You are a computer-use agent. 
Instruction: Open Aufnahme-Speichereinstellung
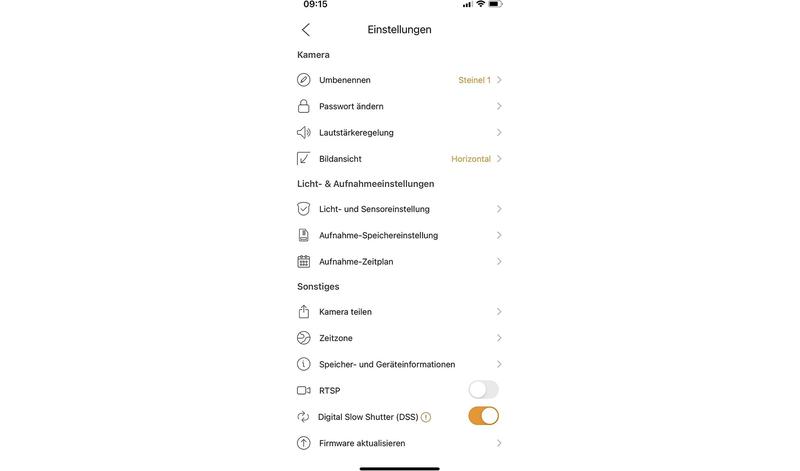[x=400, y=235]
